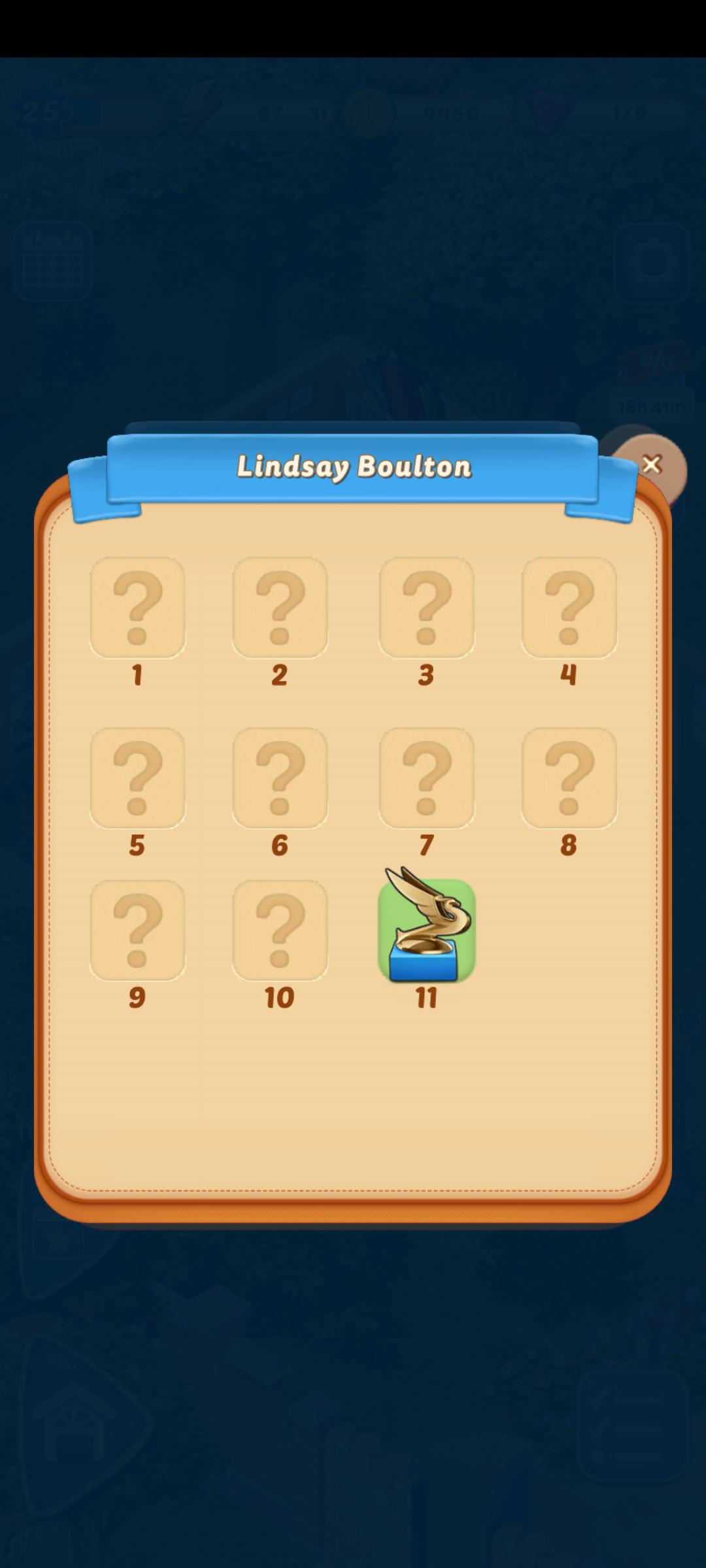This screenshot has height=1568, width=706.
Task: Reveal mystery collection slot 10
Action: point(281,931)
